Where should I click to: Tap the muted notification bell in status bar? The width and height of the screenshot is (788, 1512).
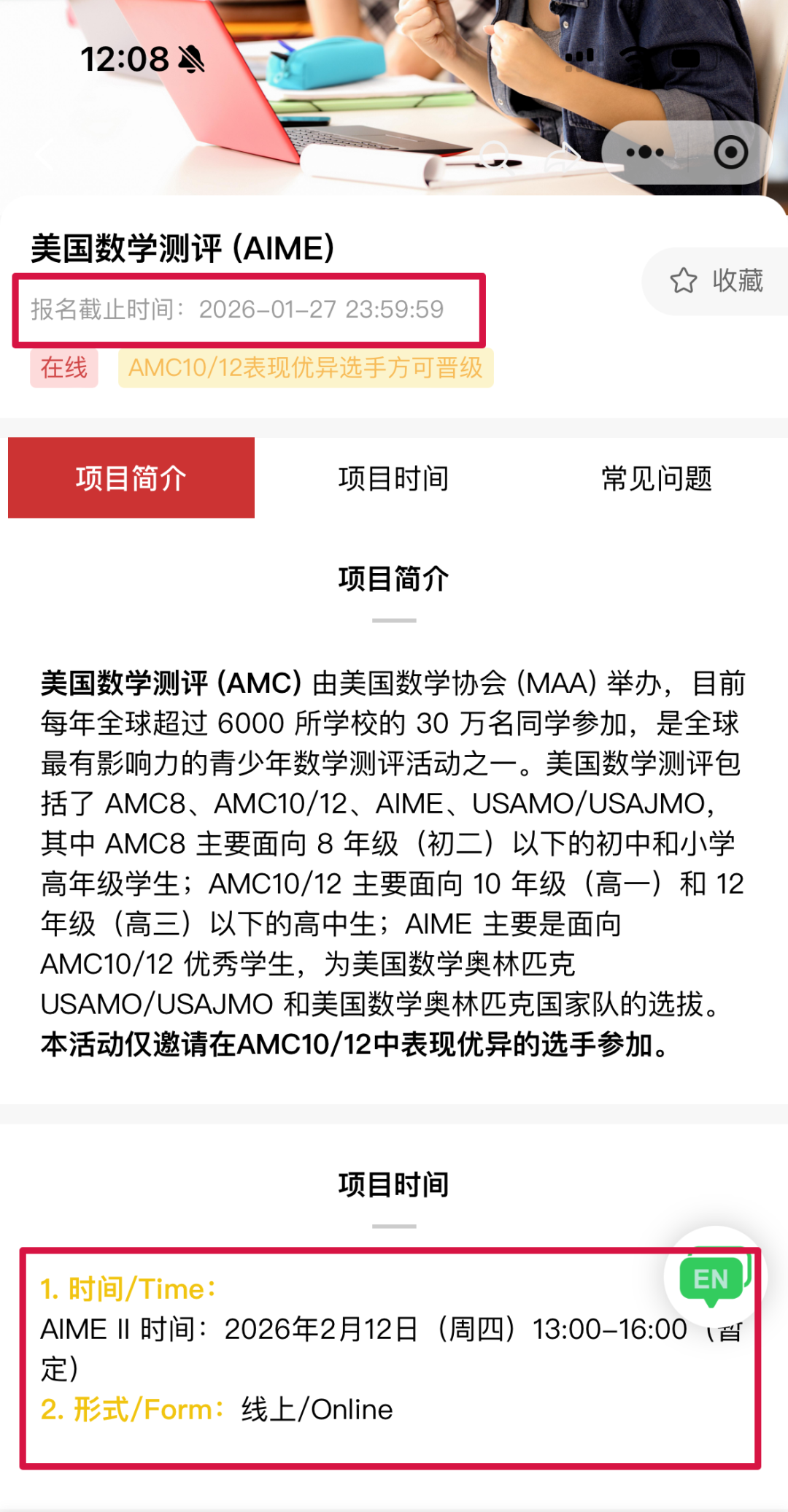click(x=191, y=58)
